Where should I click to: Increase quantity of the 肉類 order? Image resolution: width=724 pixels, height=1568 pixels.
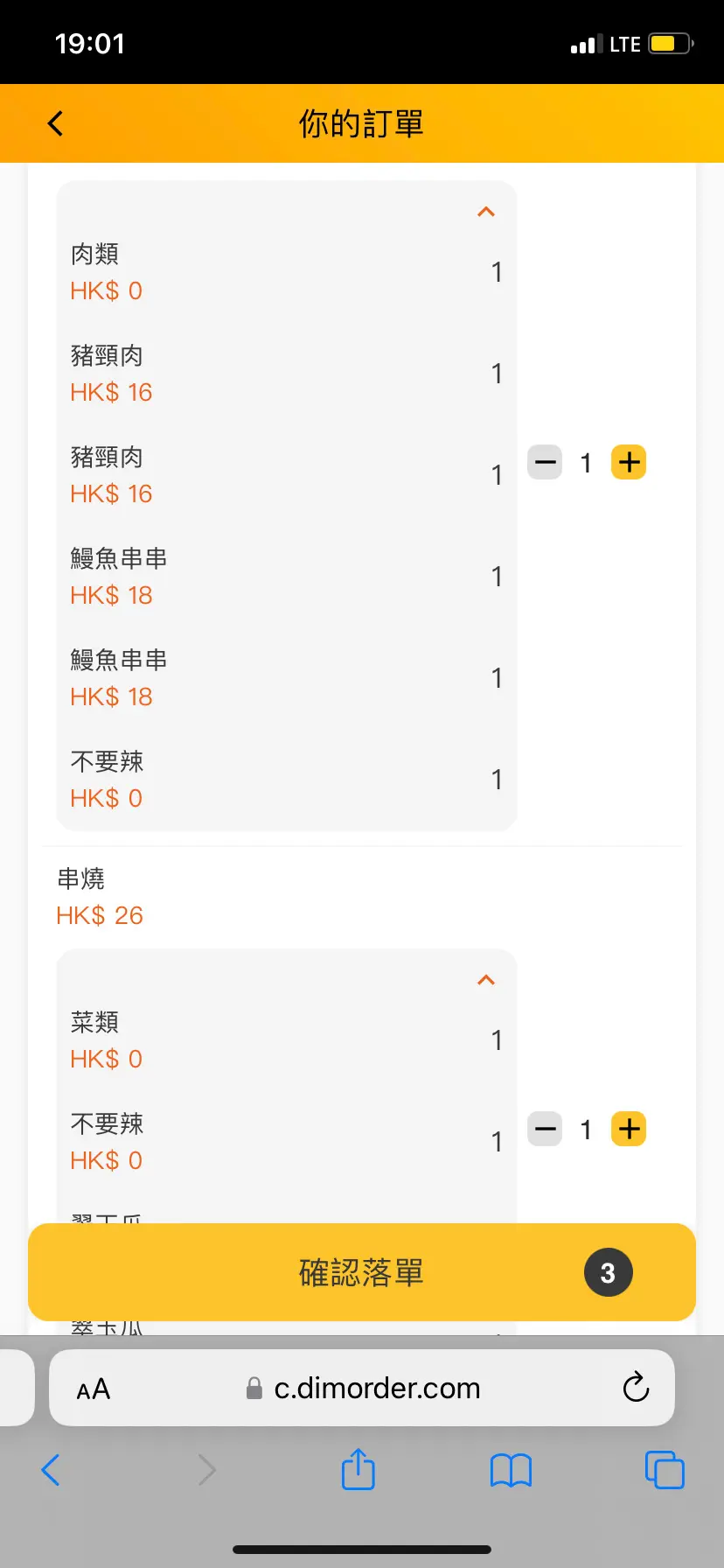tap(629, 462)
